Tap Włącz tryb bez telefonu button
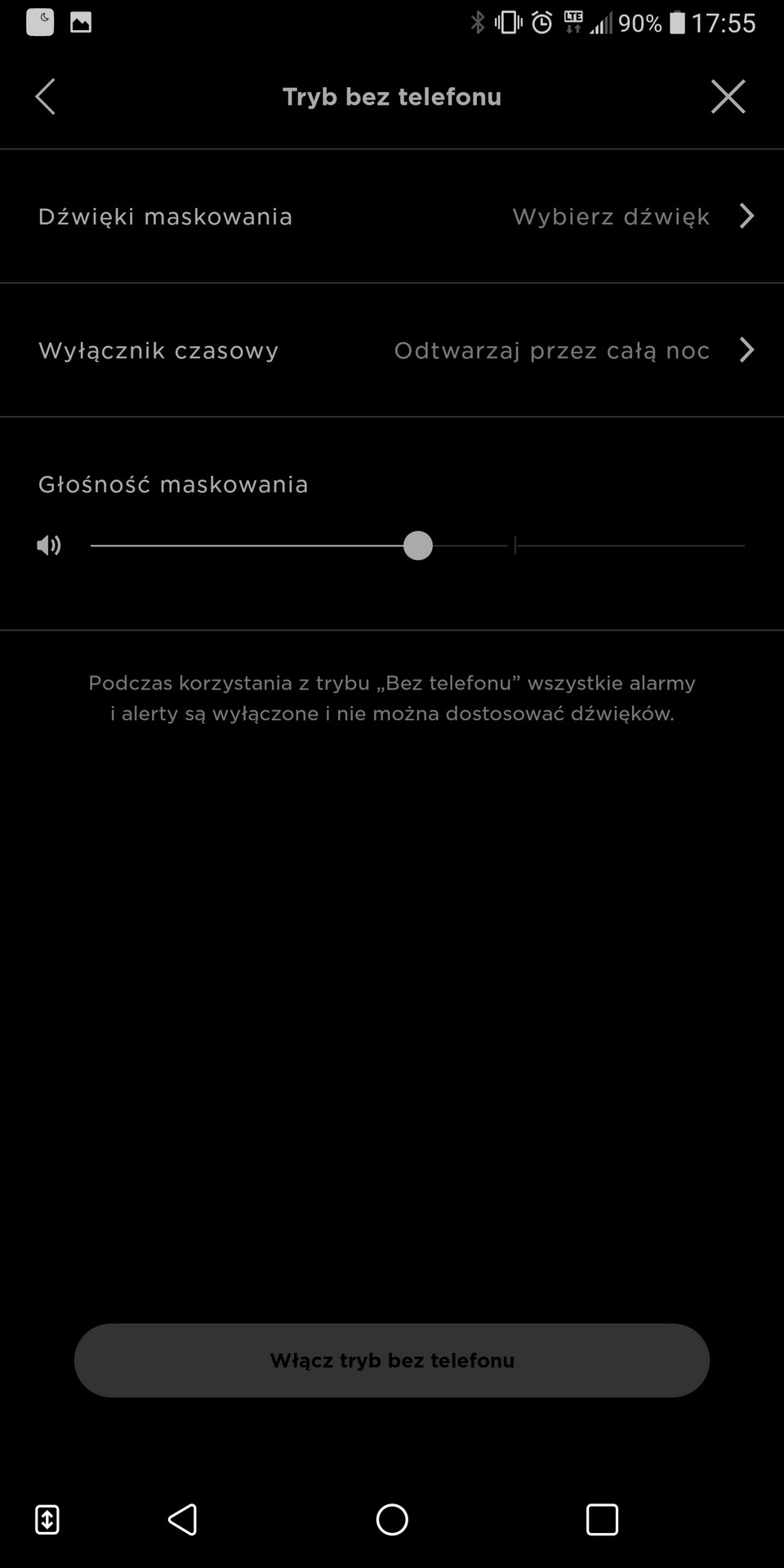784x1568 pixels. 392,1361
